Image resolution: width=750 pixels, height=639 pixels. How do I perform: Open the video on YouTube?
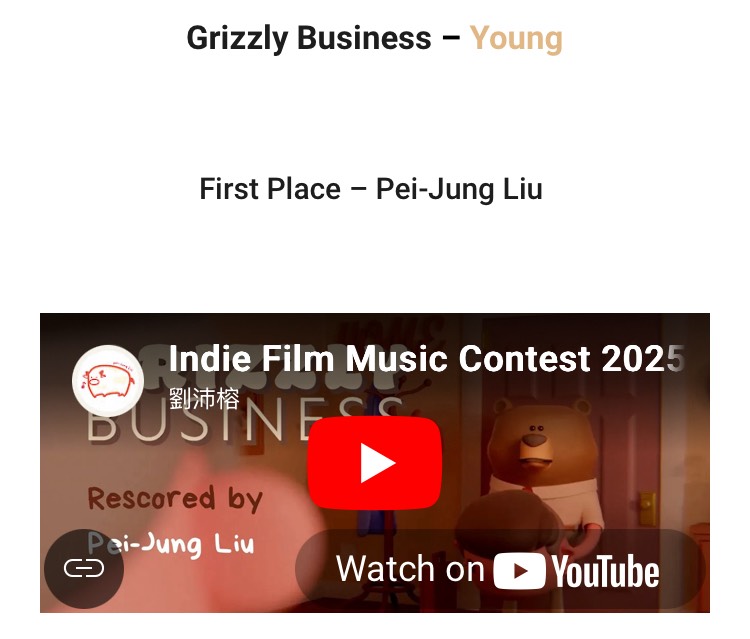tap(500, 570)
